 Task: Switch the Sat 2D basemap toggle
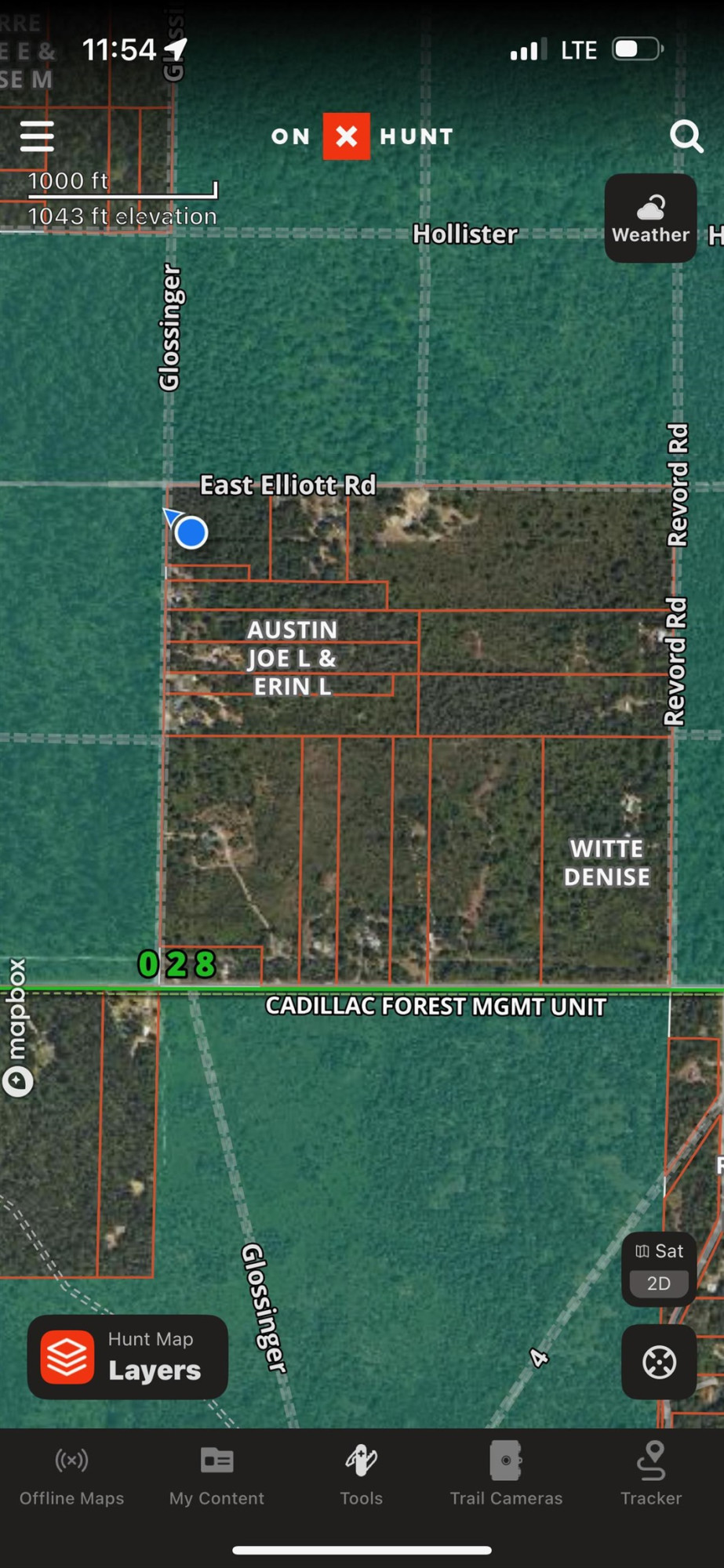coord(659,1268)
